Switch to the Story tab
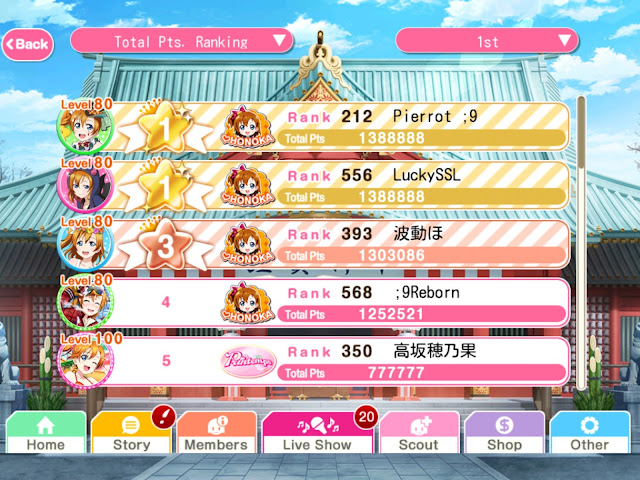The height and width of the screenshot is (480, 640). click(x=131, y=433)
